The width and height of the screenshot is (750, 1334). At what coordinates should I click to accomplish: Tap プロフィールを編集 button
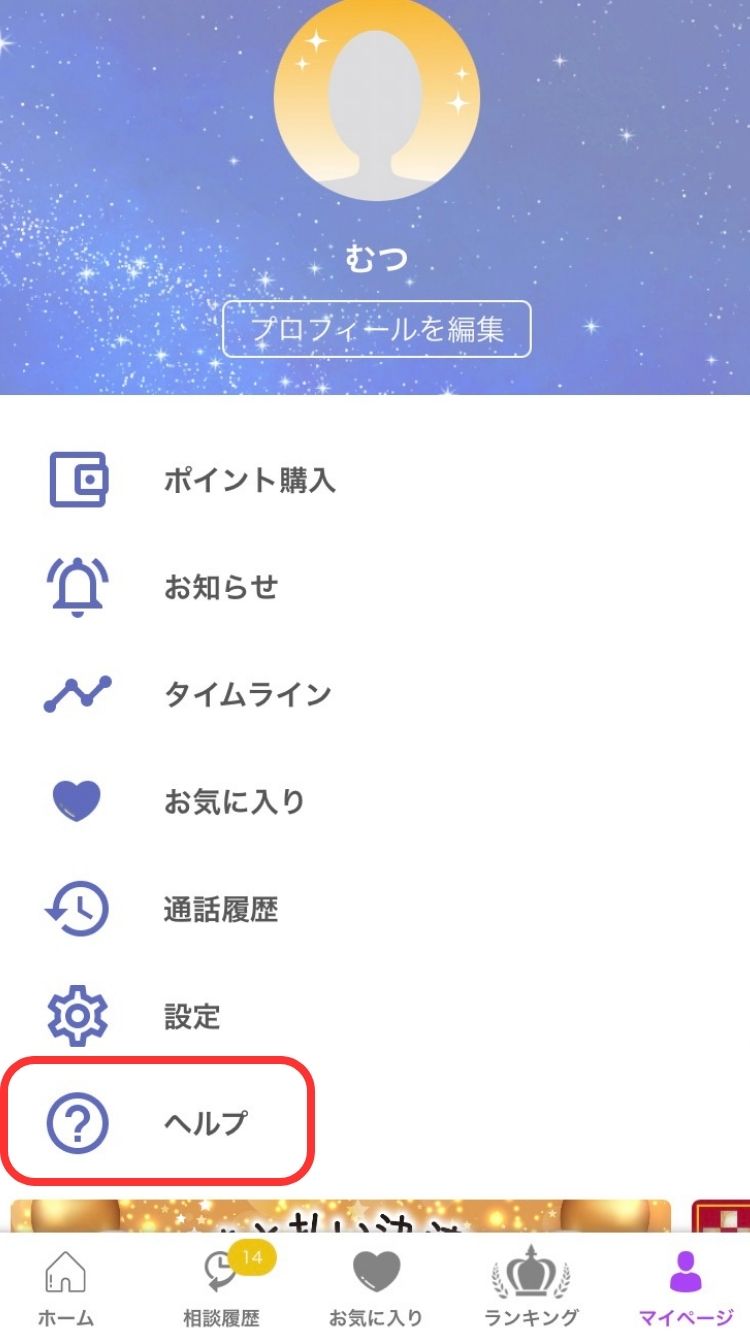click(375, 328)
